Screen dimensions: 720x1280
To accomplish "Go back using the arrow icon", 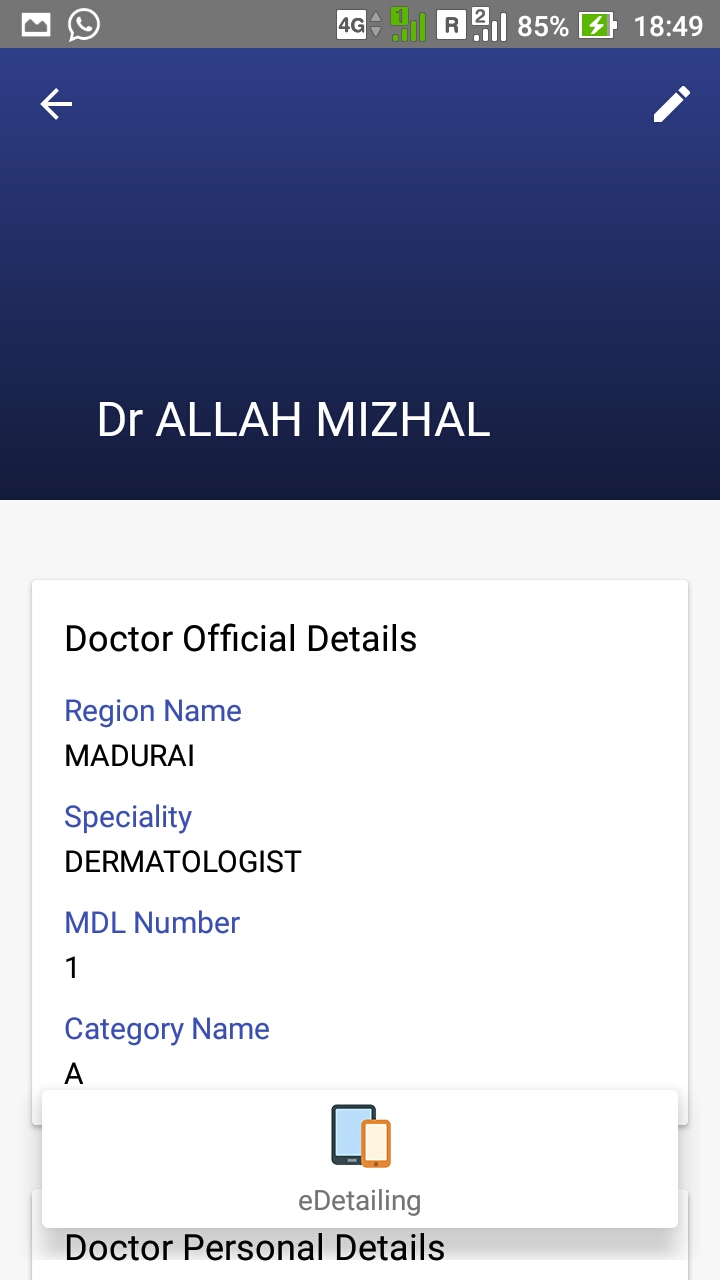I will pyautogui.click(x=56, y=104).
